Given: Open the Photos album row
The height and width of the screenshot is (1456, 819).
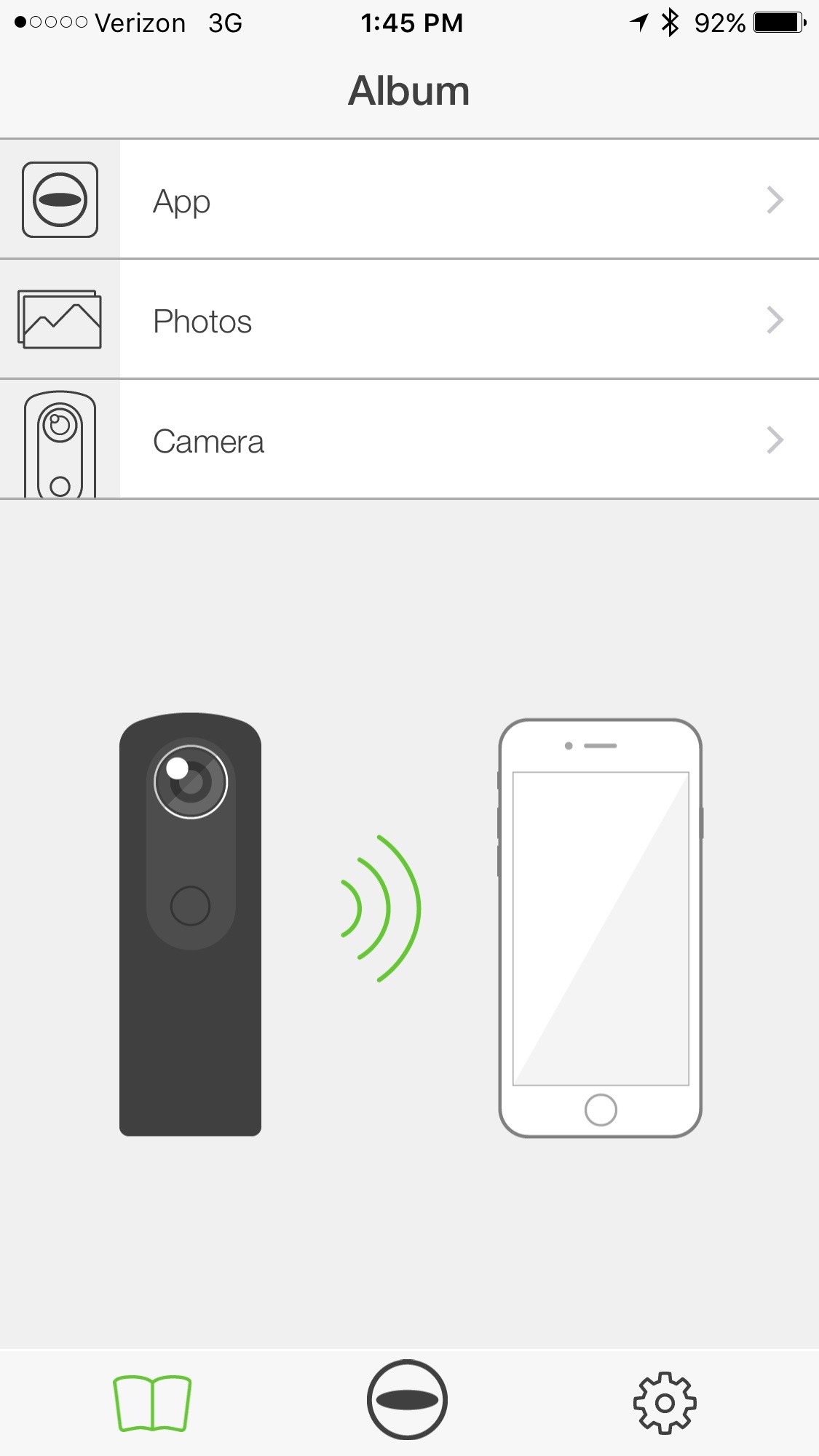Looking at the screenshot, I should point(409,319).
